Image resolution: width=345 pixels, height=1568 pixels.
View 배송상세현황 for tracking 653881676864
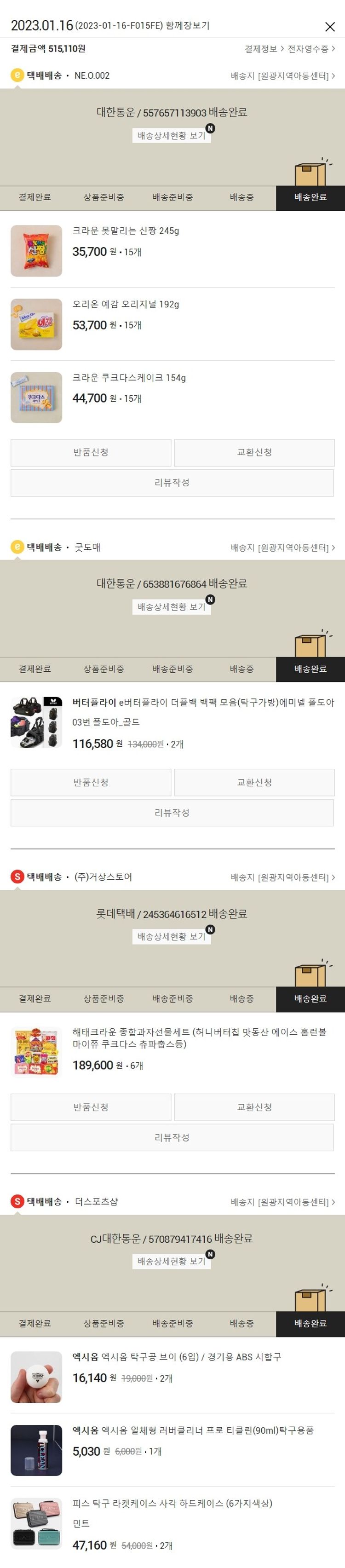pyautogui.click(x=172, y=607)
